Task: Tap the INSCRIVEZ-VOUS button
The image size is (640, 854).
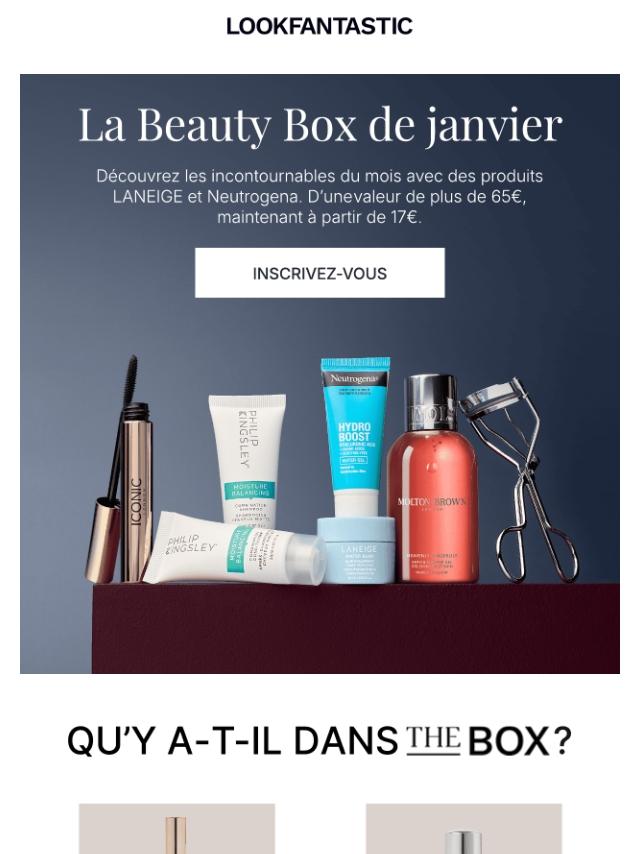Action: point(320,273)
